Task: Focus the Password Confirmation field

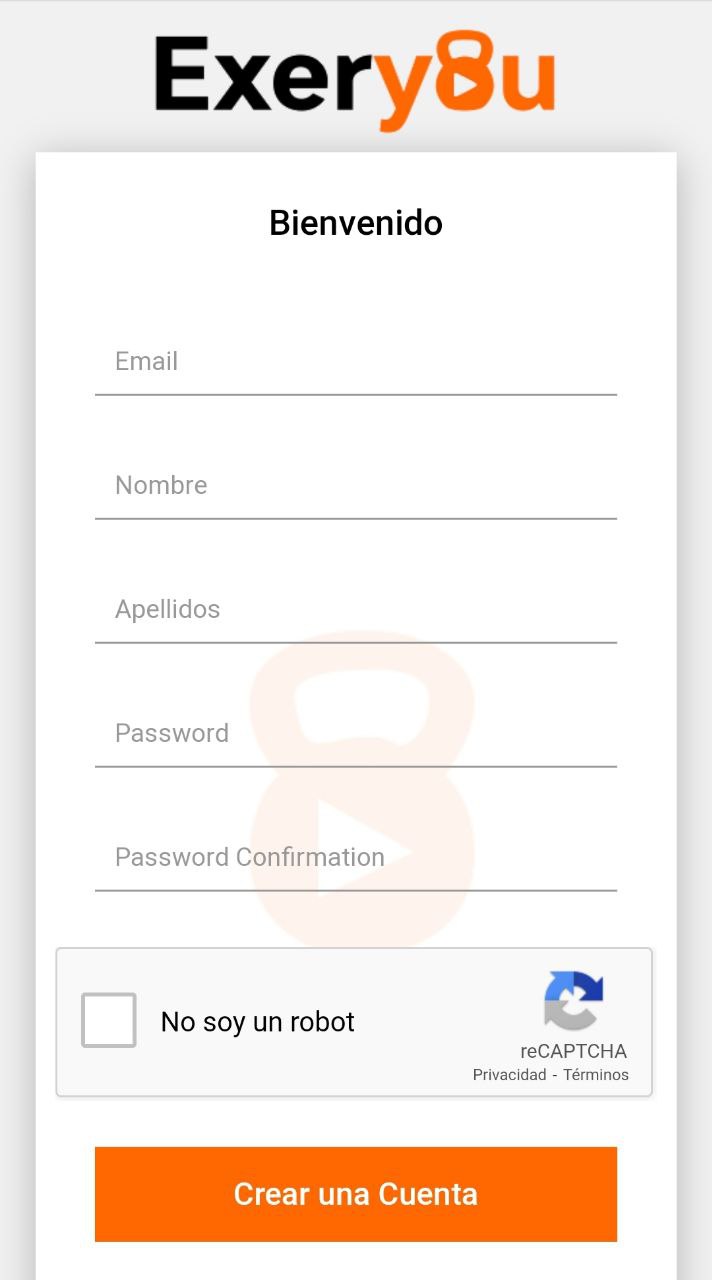Action: point(355,858)
